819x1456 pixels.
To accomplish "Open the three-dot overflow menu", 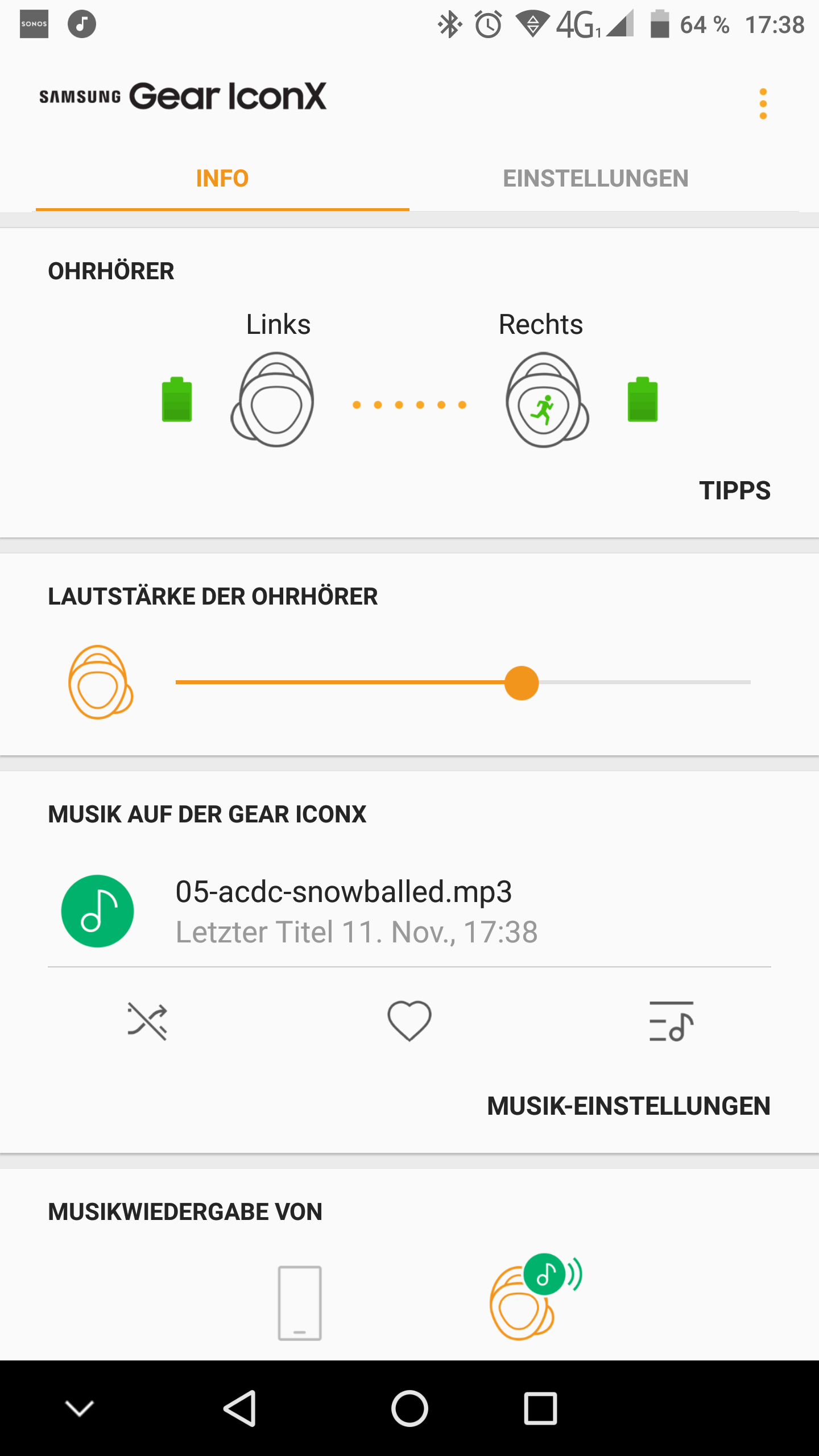I will coord(763,104).
